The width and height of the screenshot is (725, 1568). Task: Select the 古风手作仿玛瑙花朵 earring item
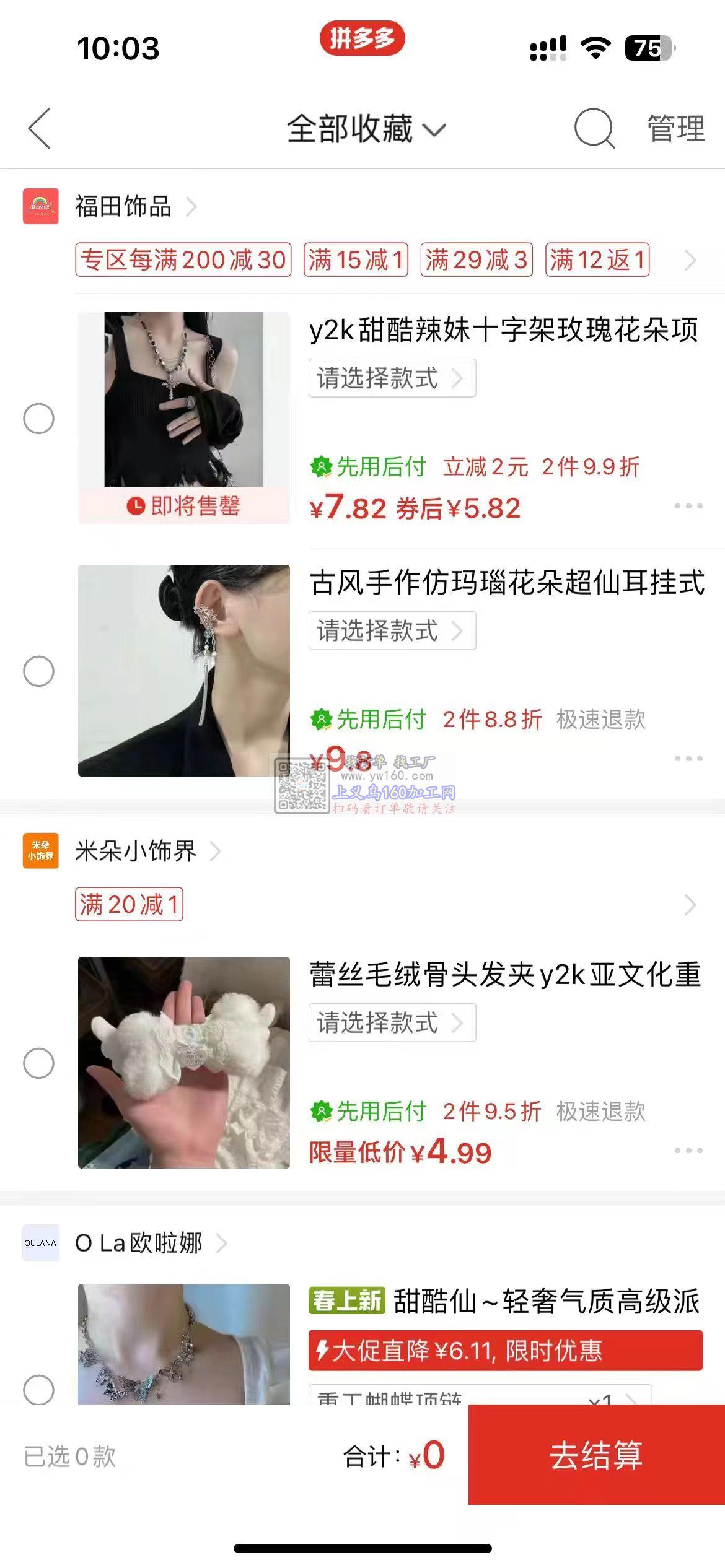[38, 671]
